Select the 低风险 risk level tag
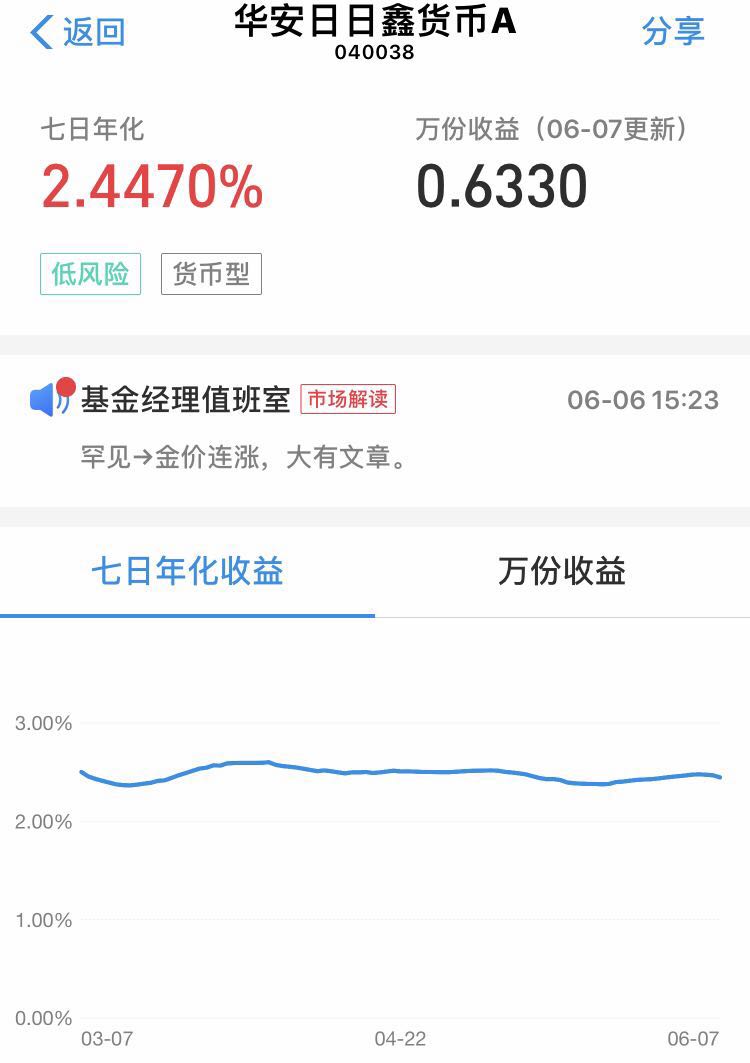The height and width of the screenshot is (1063, 750). click(90, 272)
